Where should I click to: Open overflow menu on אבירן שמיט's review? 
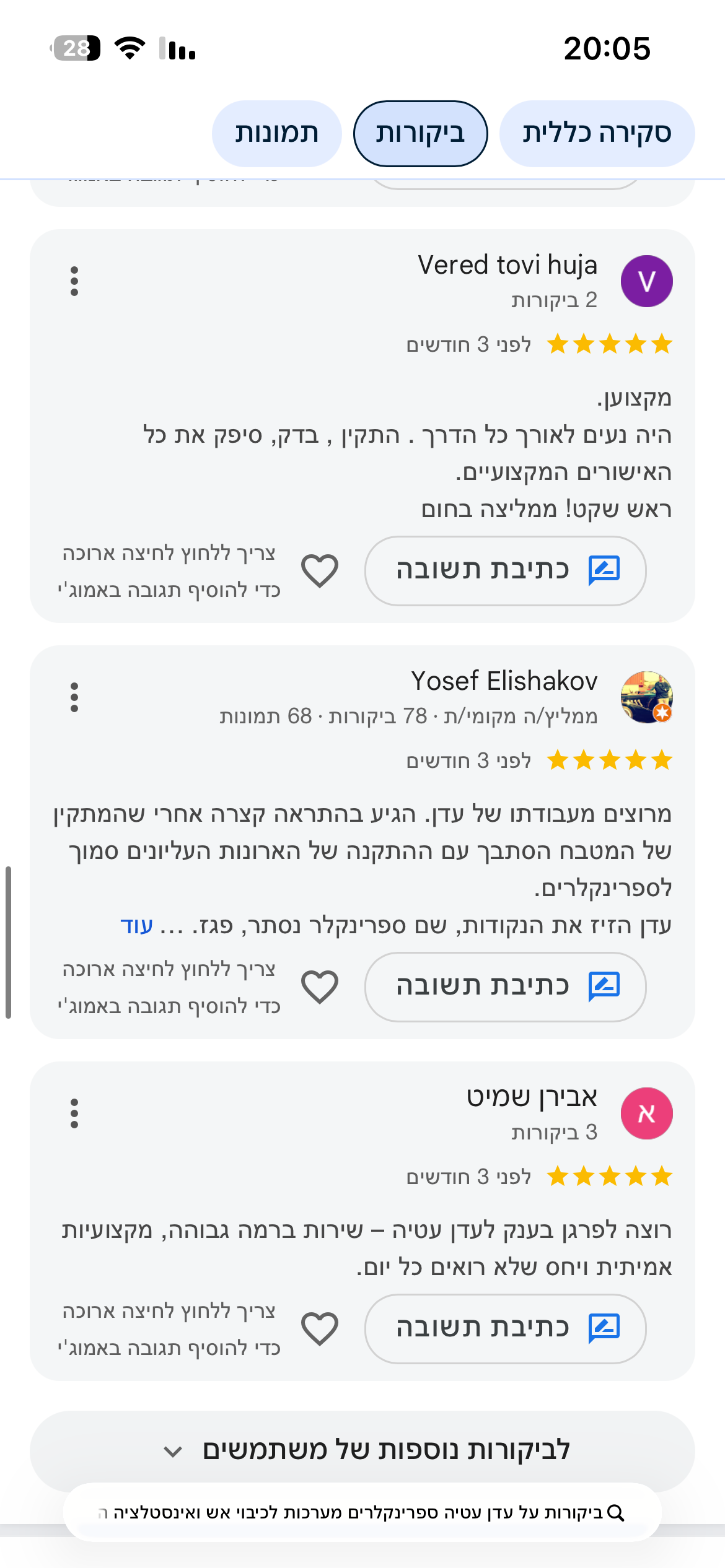click(74, 1113)
